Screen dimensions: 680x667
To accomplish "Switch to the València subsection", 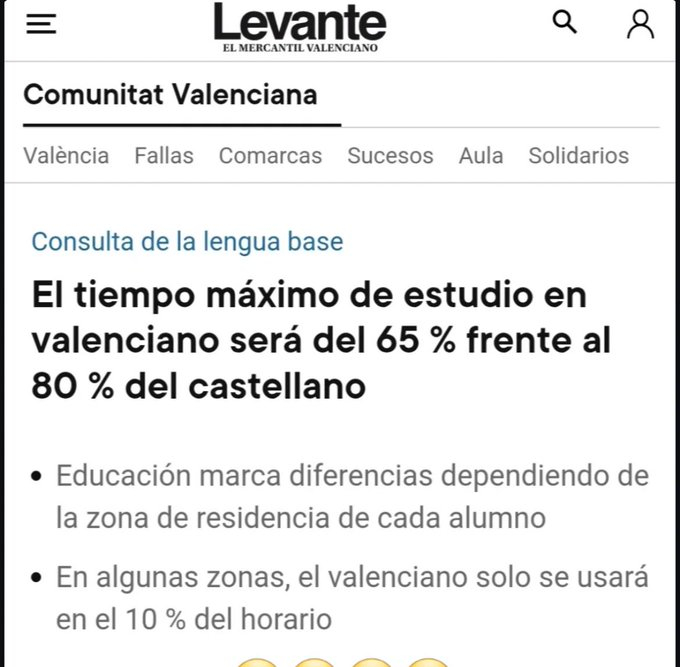I will (66, 155).
